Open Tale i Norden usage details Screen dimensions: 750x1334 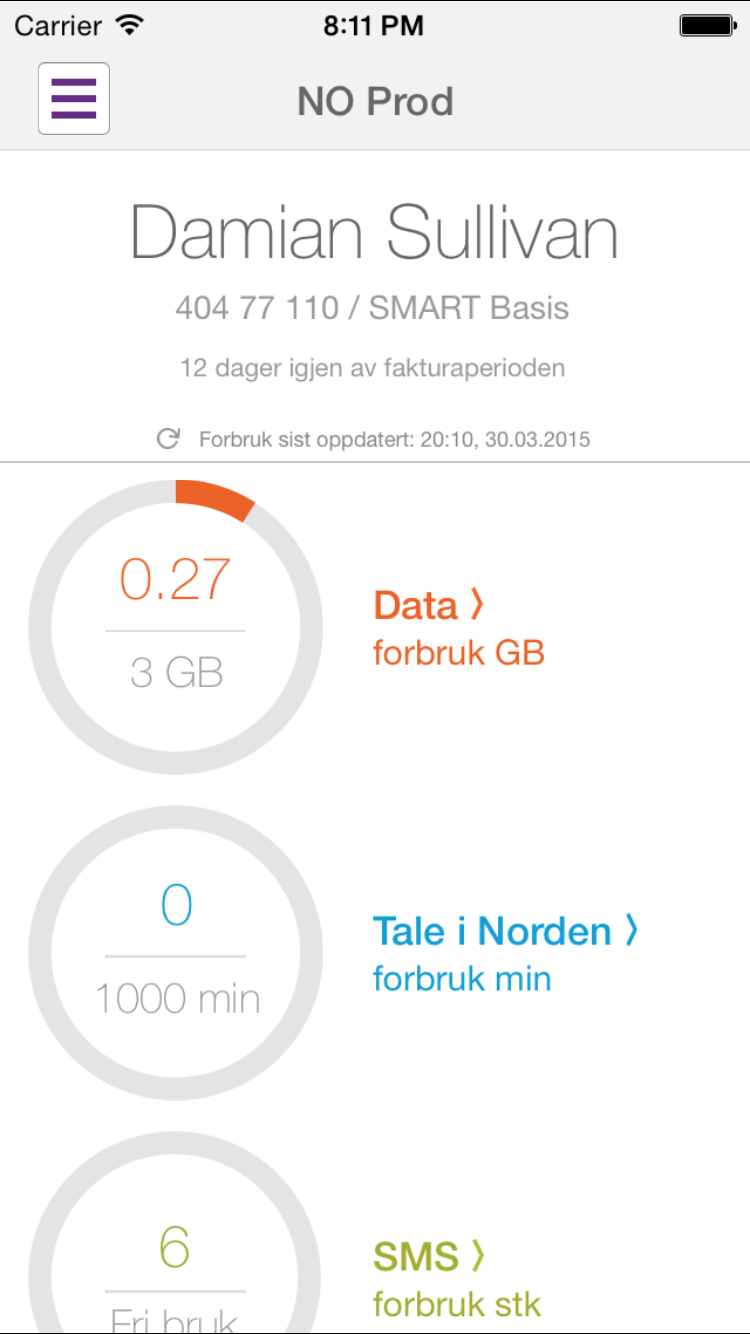click(504, 932)
